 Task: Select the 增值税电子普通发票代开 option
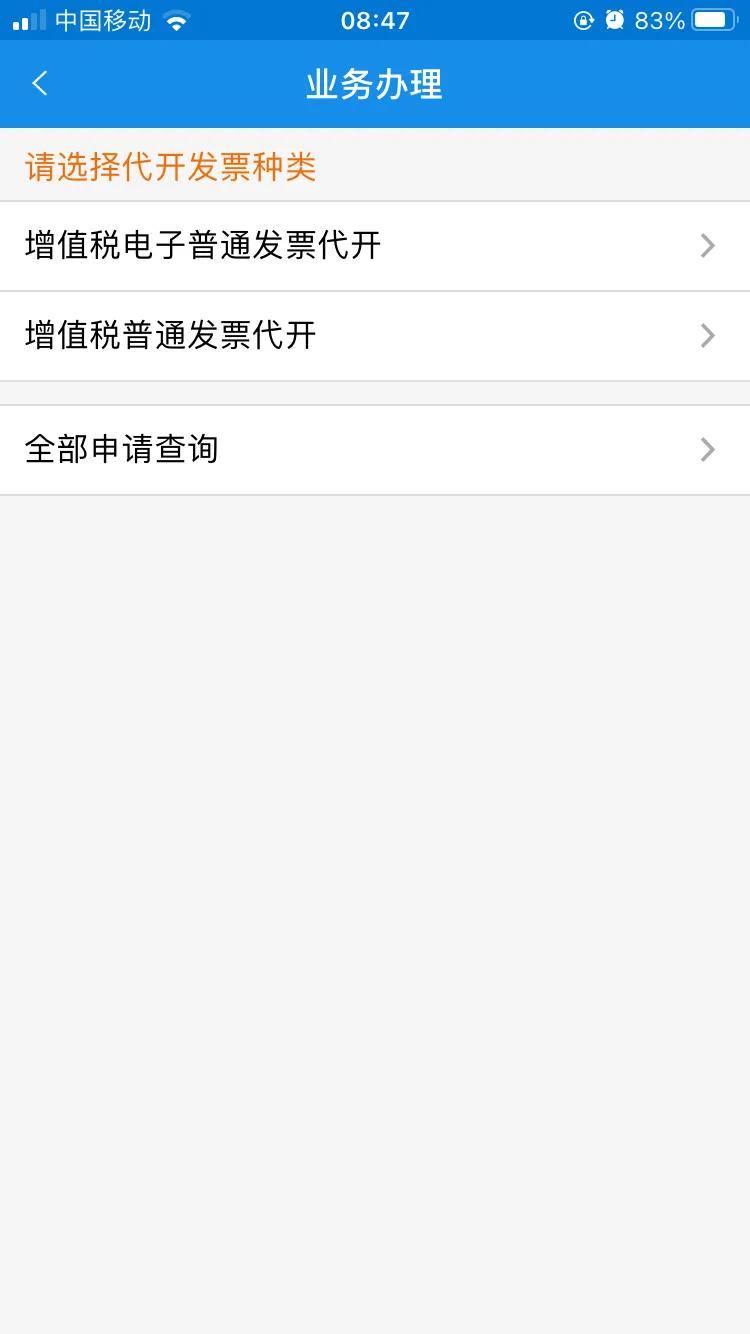[202, 246]
